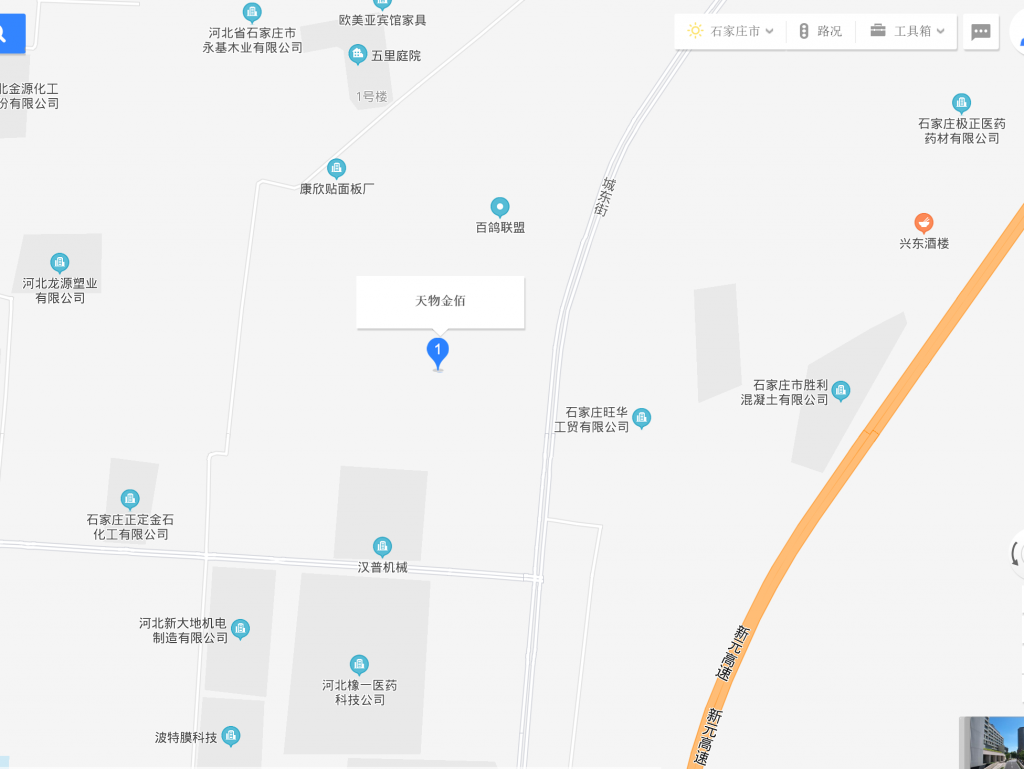
Task: Tap the blue marker numbered 1
Action: [x=437, y=351]
